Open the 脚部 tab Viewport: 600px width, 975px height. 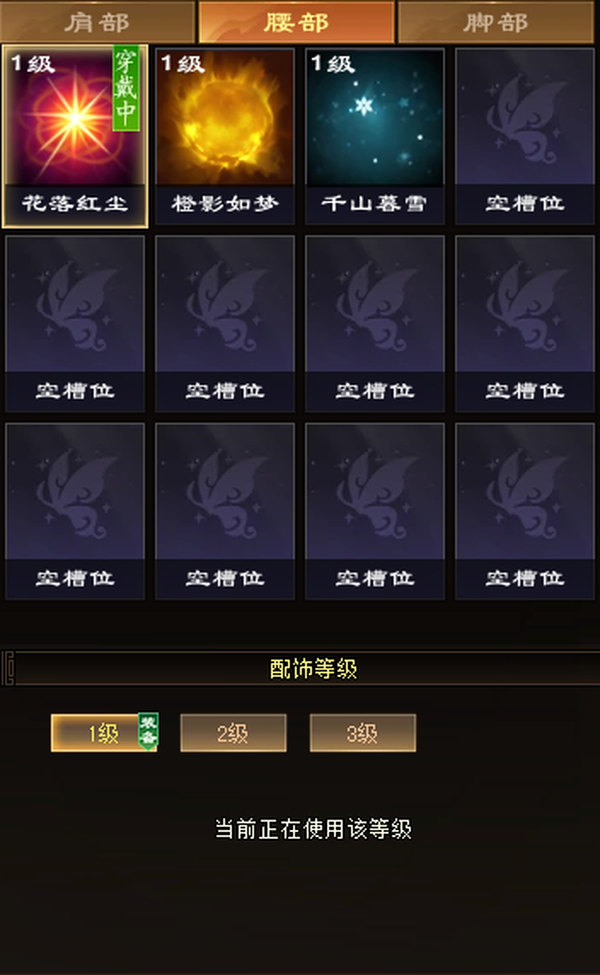(x=496, y=22)
